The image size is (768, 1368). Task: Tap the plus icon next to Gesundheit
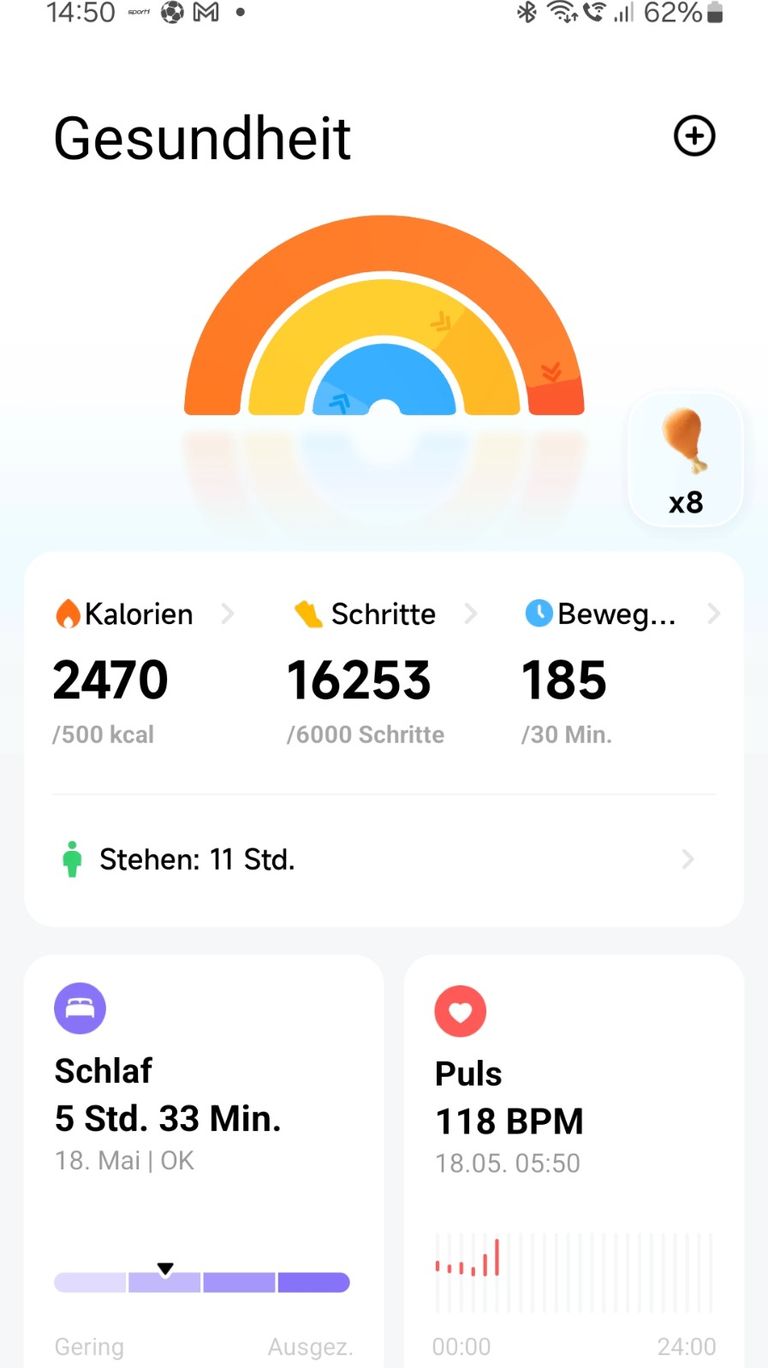click(x=694, y=136)
